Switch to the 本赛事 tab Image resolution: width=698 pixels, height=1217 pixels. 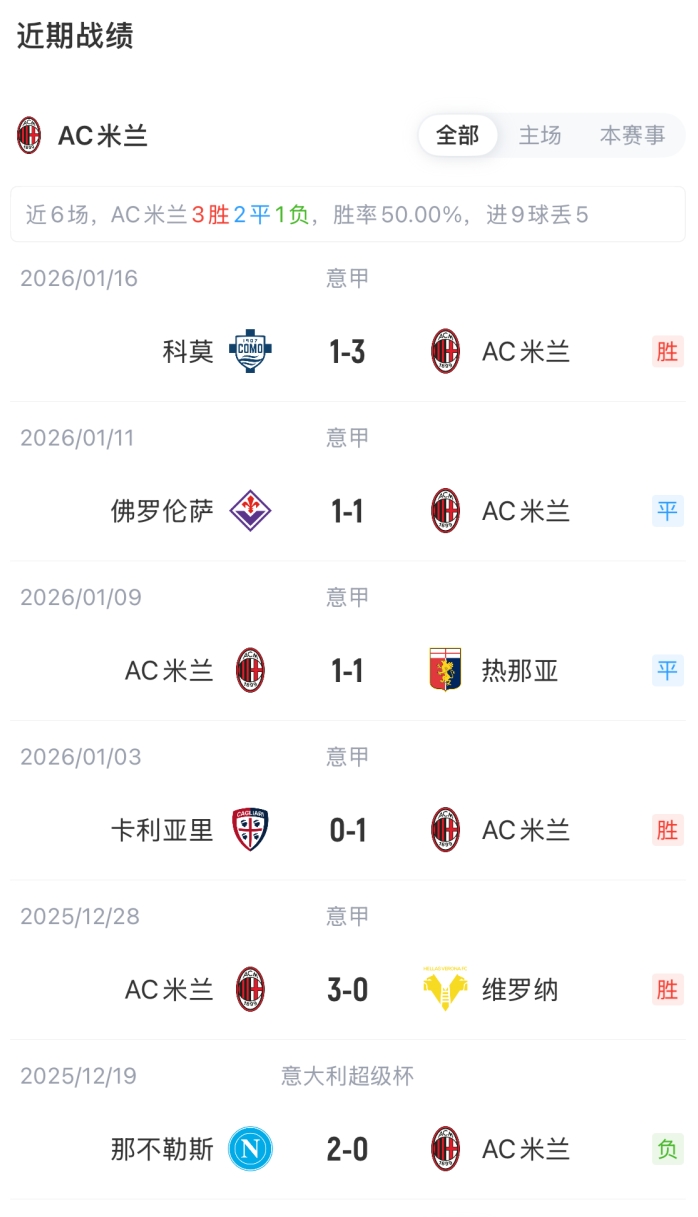[632, 136]
